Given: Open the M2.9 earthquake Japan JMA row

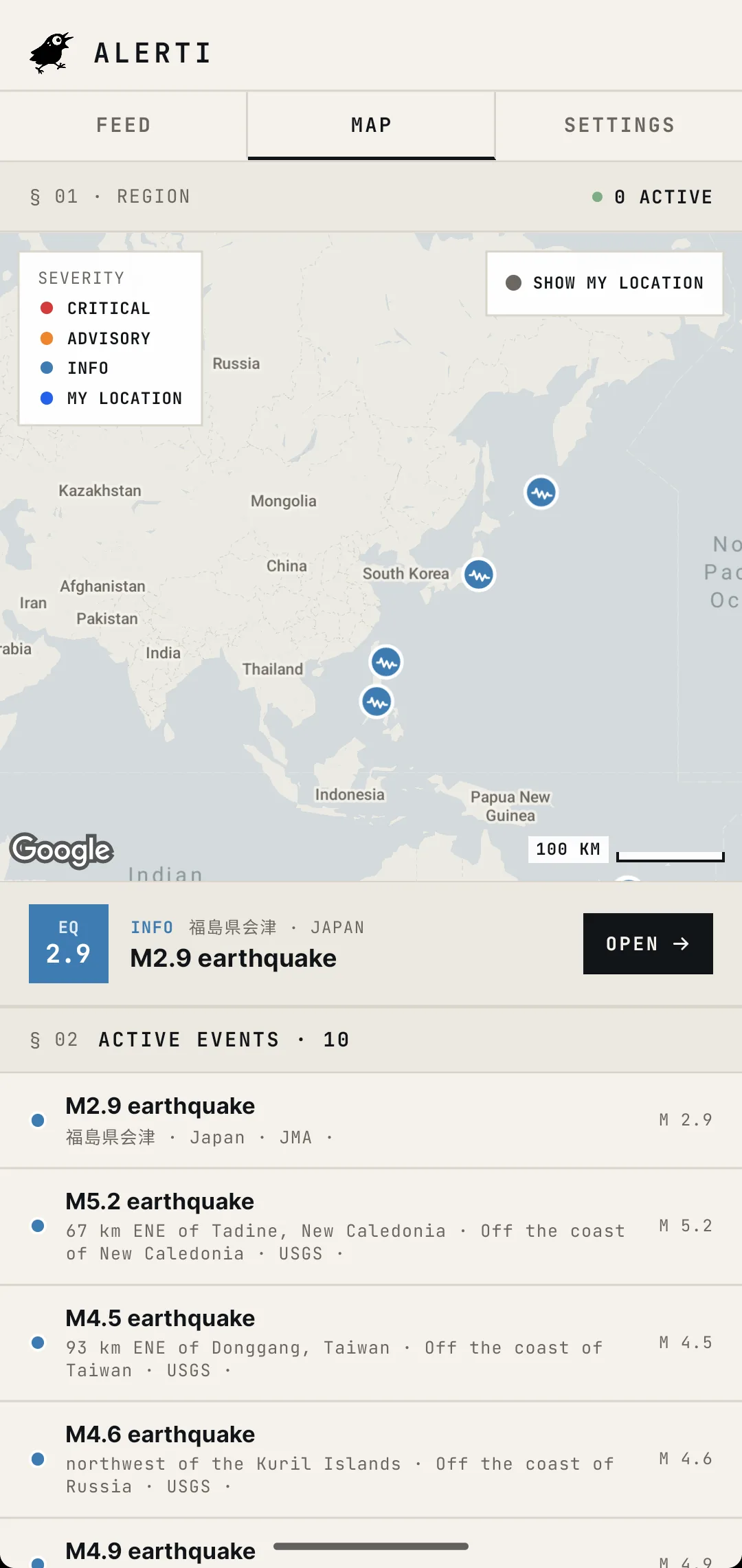Looking at the screenshot, I should pos(371,1121).
